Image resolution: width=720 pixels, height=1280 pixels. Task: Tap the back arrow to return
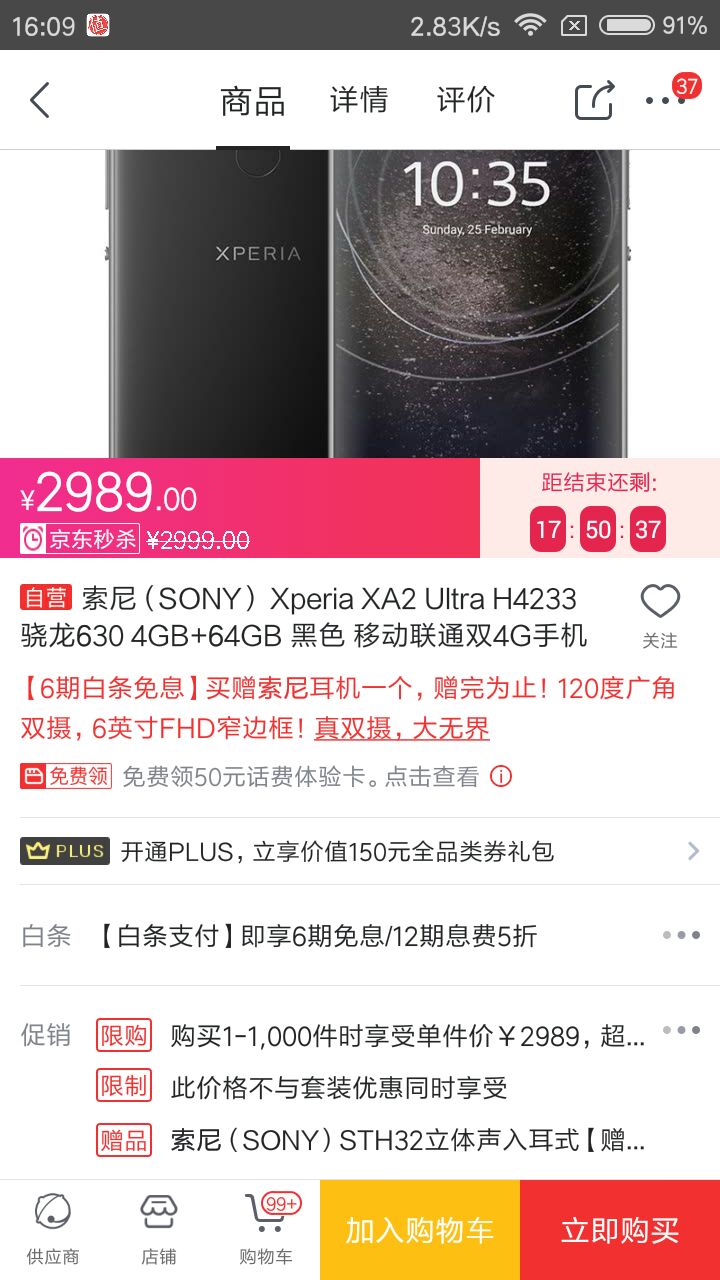38,100
